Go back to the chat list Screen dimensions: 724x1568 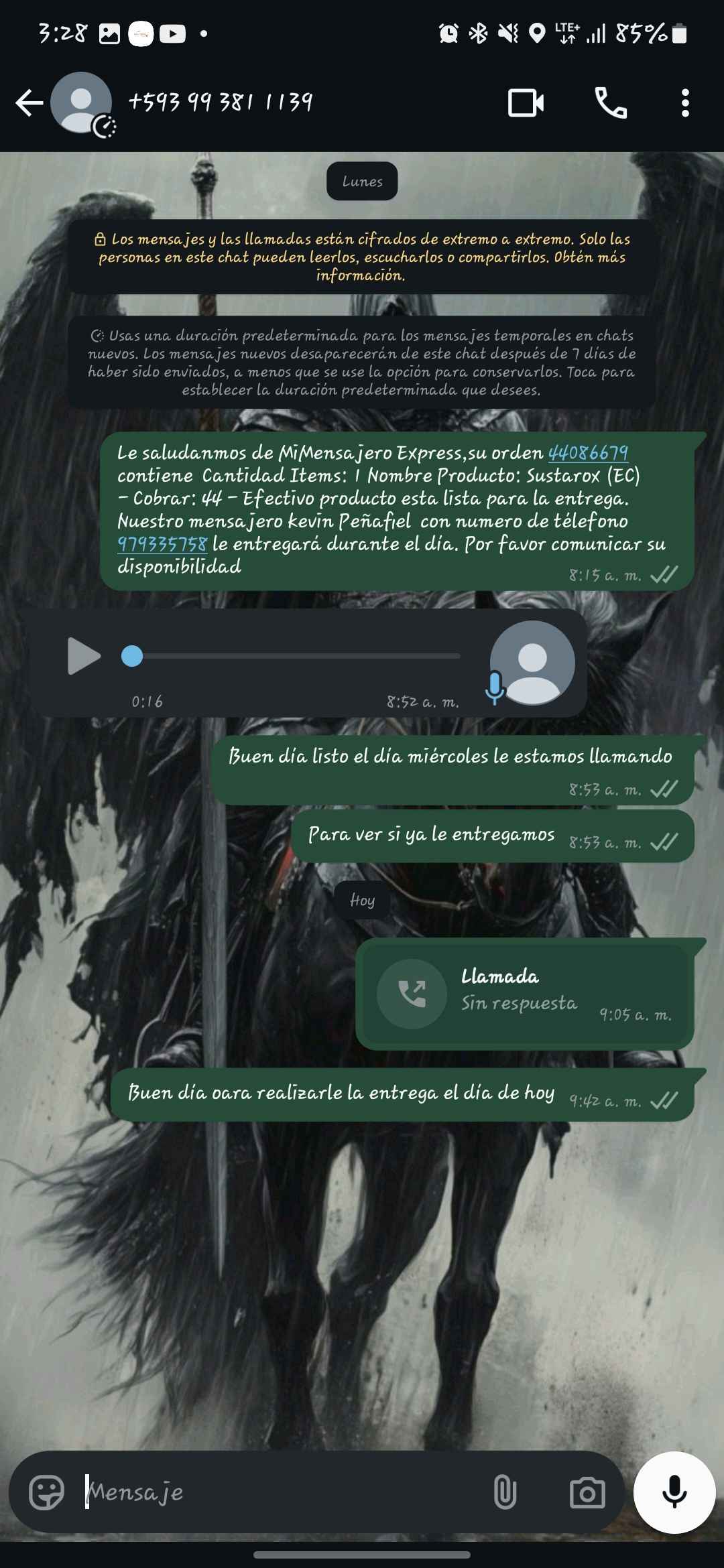coord(29,103)
